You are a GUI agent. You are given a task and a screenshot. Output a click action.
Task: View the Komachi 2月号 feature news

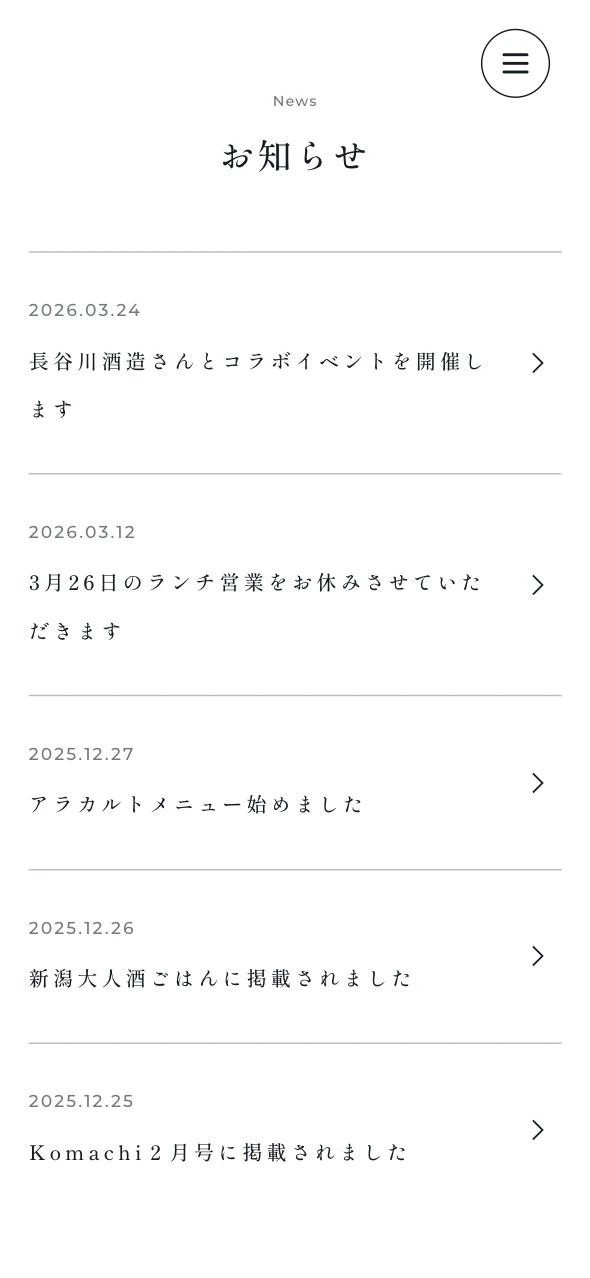click(x=295, y=1130)
